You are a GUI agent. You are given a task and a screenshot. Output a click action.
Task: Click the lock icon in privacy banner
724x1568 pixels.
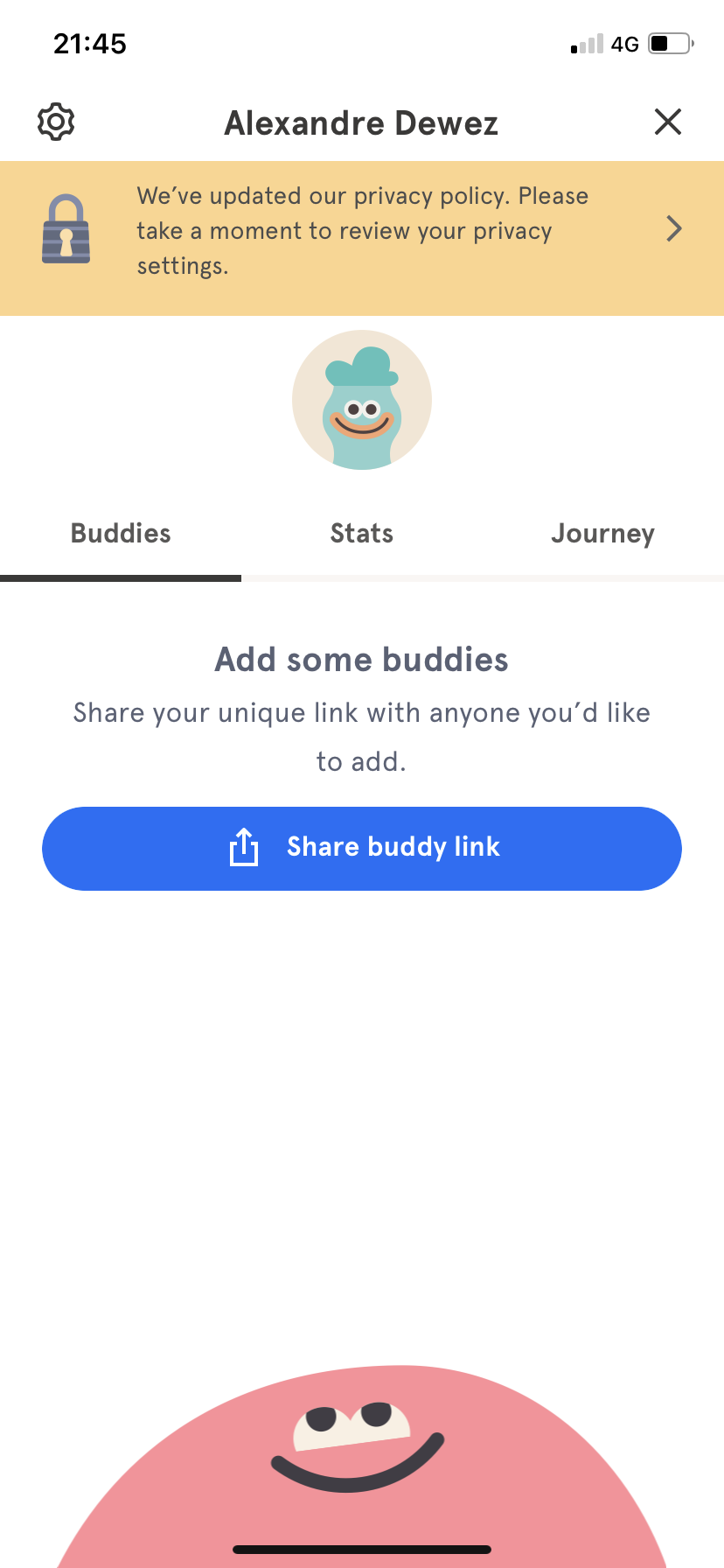point(66,228)
